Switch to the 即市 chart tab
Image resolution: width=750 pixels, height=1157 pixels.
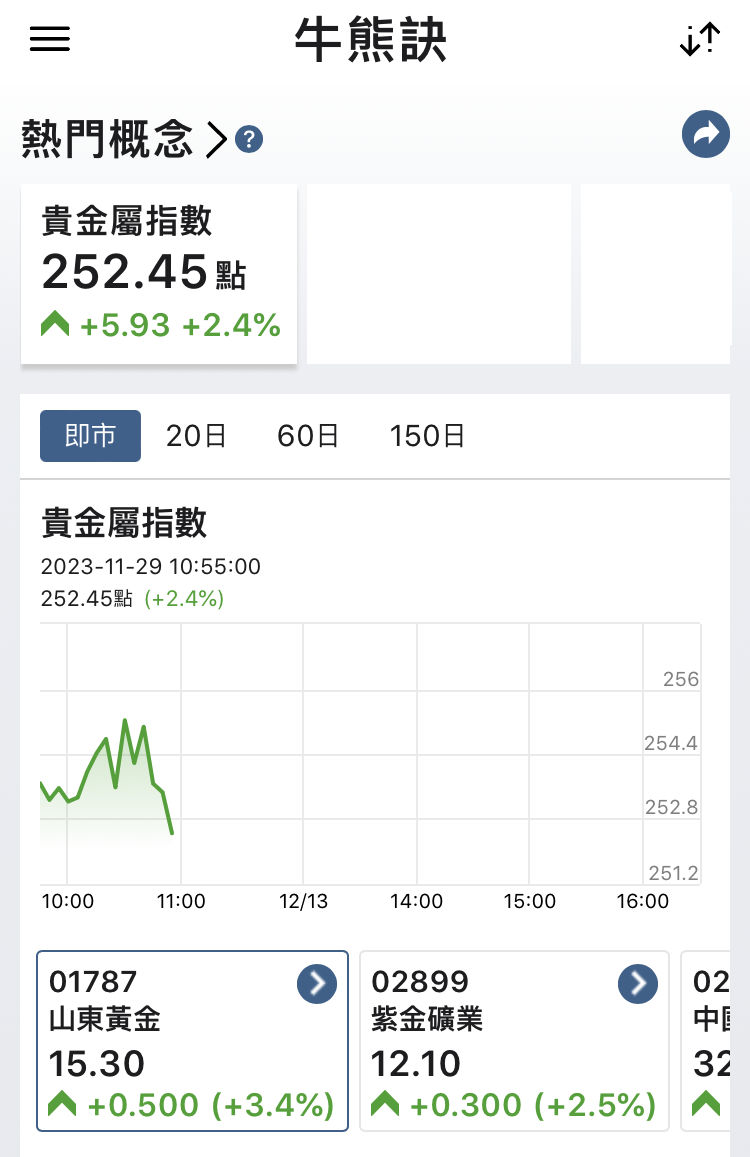pyautogui.click(x=90, y=436)
